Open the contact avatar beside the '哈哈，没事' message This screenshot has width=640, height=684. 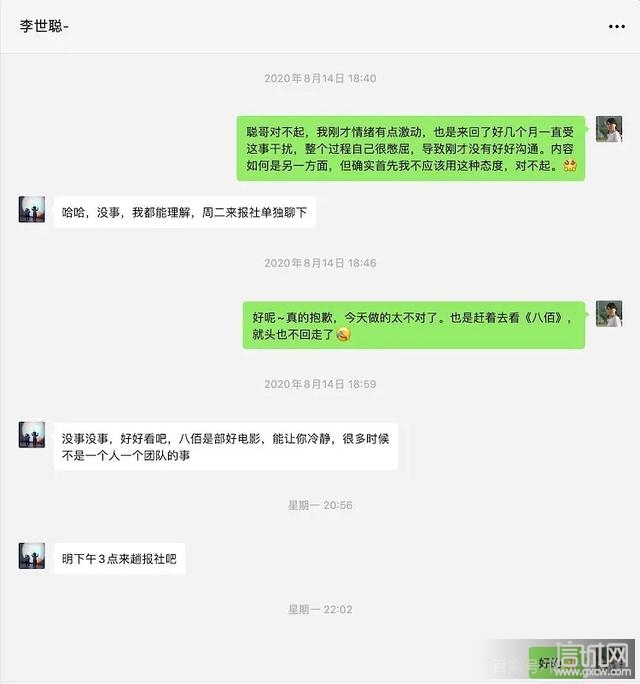click(x=31, y=210)
